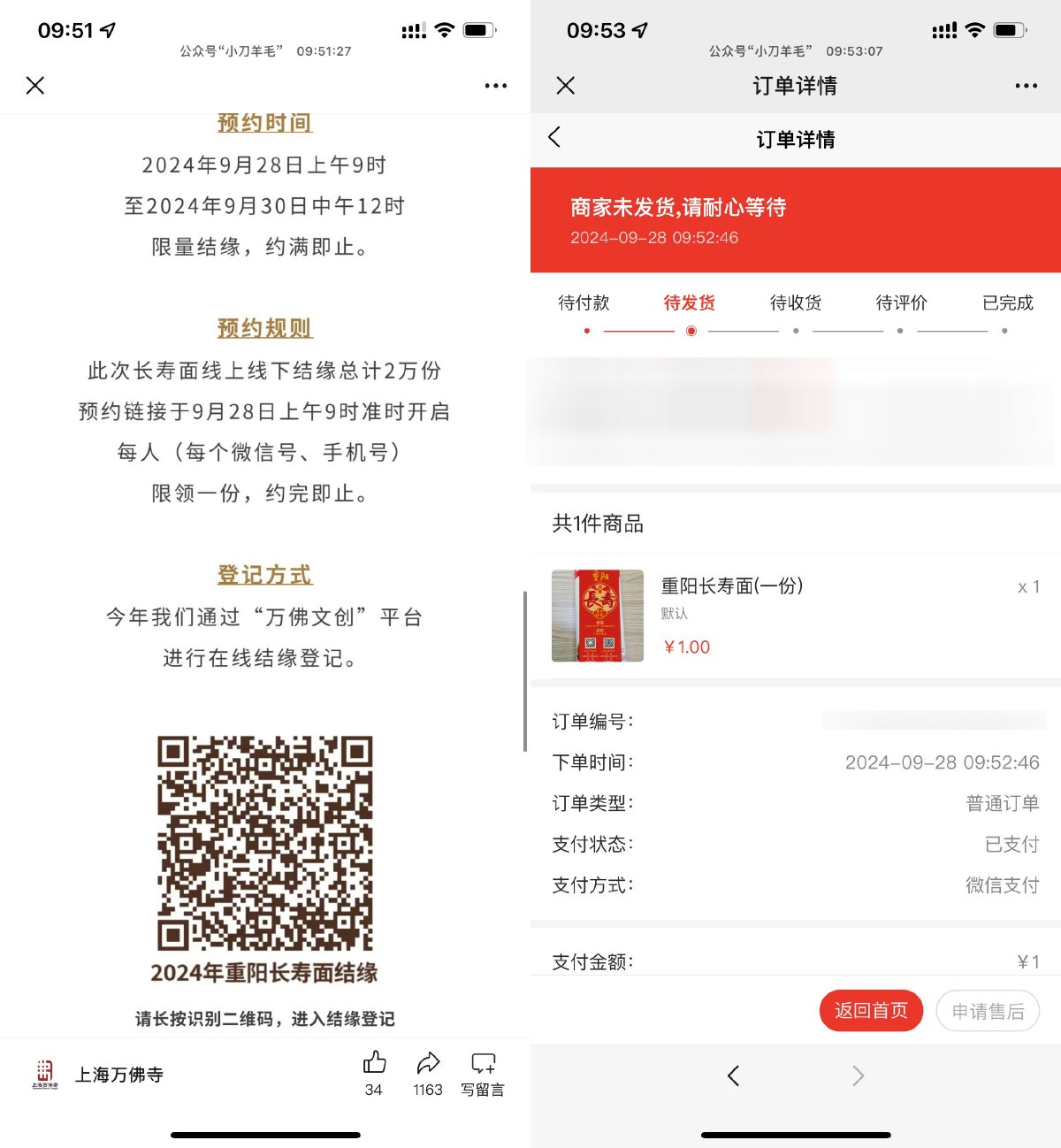The width and height of the screenshot is (1061, 1148).
Task: Tap 申请售后 to request after-sales service
Action: click(x=988, y=1011)
